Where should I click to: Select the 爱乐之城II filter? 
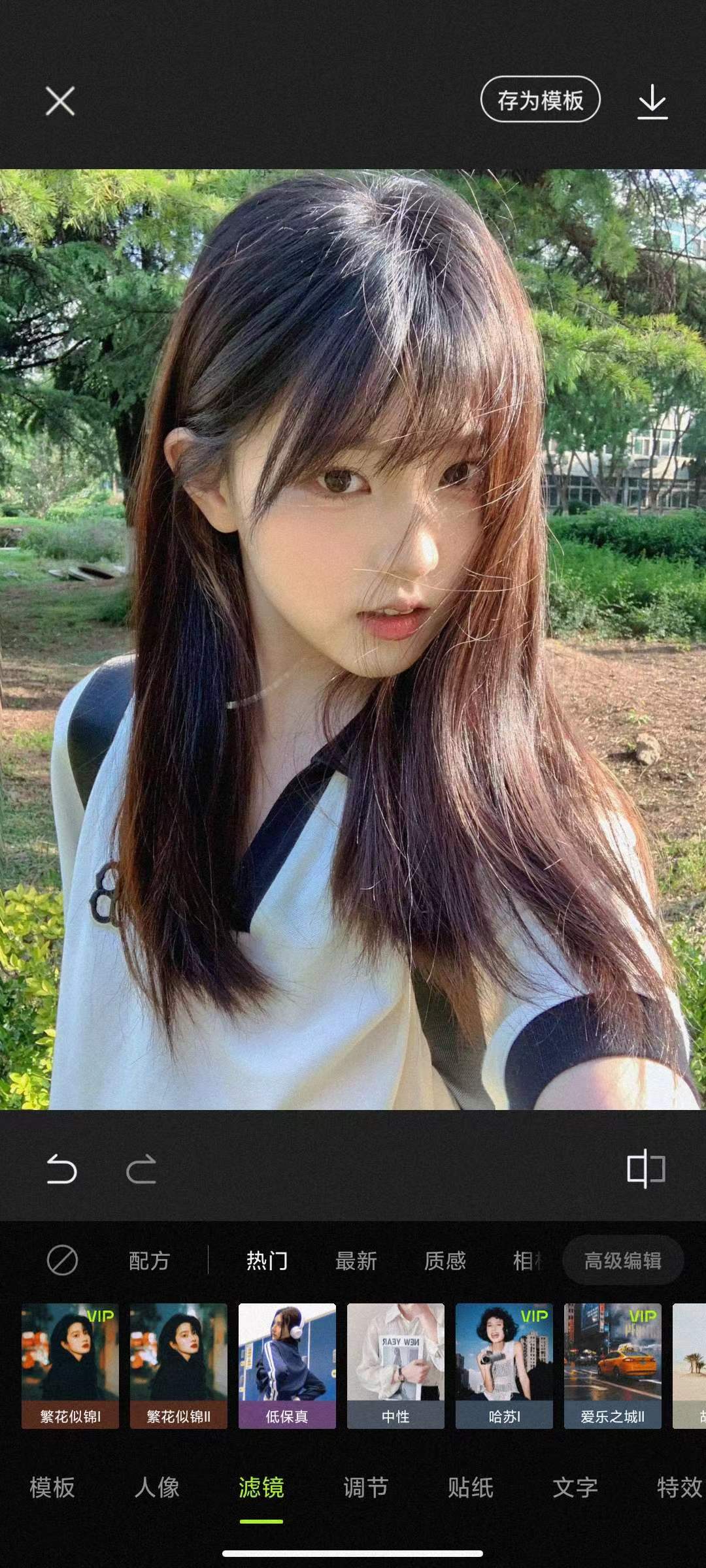(613, 1365)
